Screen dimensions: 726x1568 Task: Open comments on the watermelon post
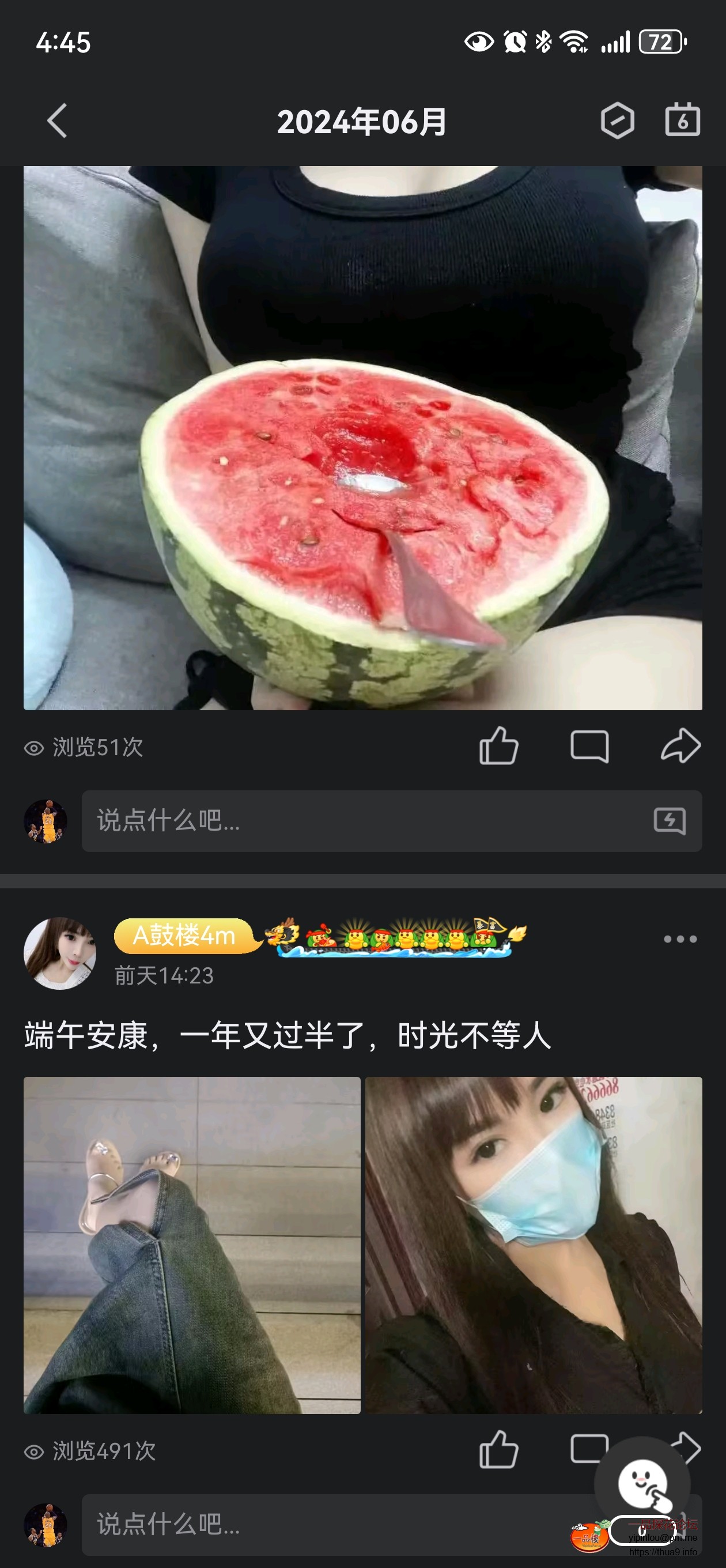(x=589, y=748)
